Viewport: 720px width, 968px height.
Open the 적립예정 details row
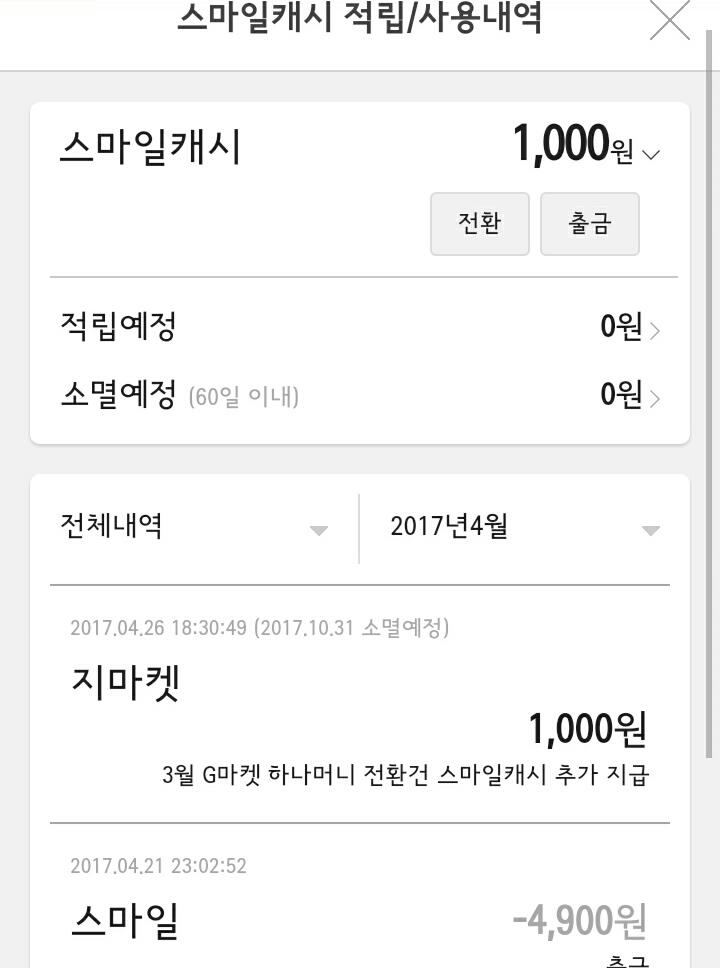(360, 327)
